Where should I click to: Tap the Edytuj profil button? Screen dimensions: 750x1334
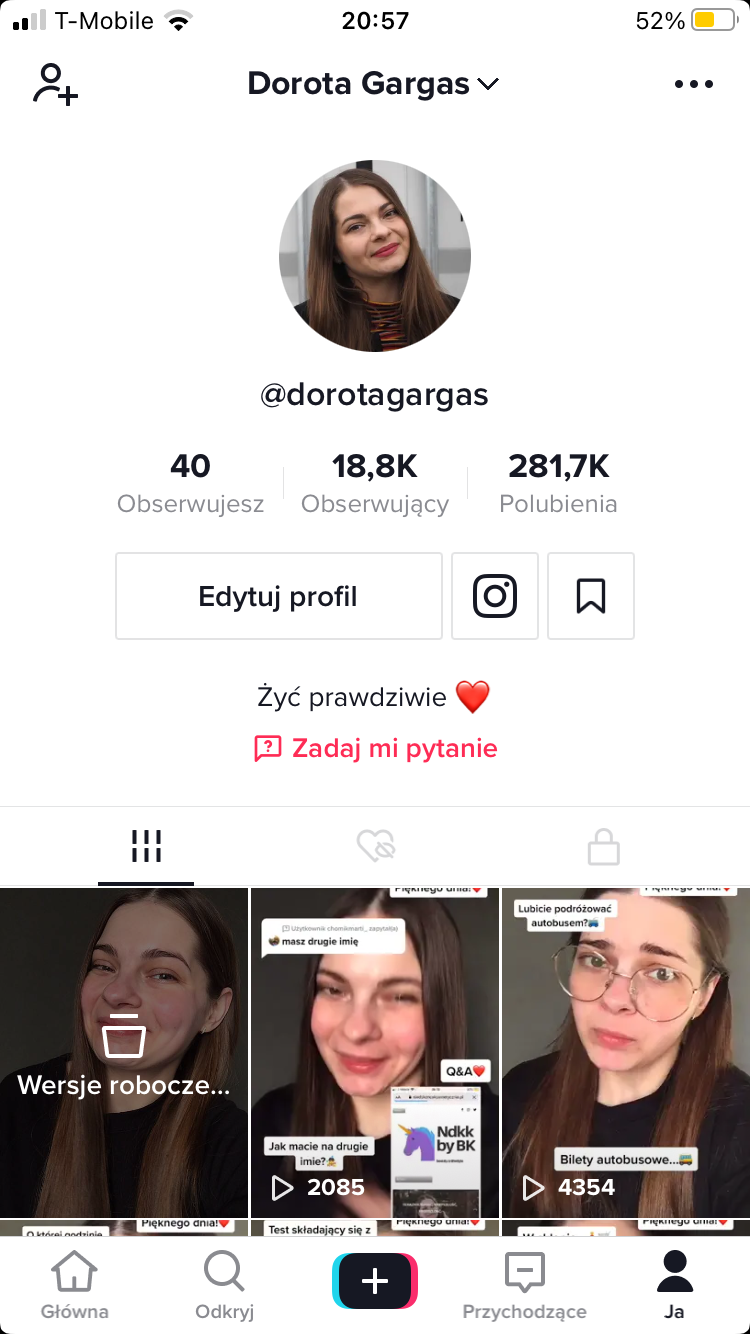pos(278,597)
